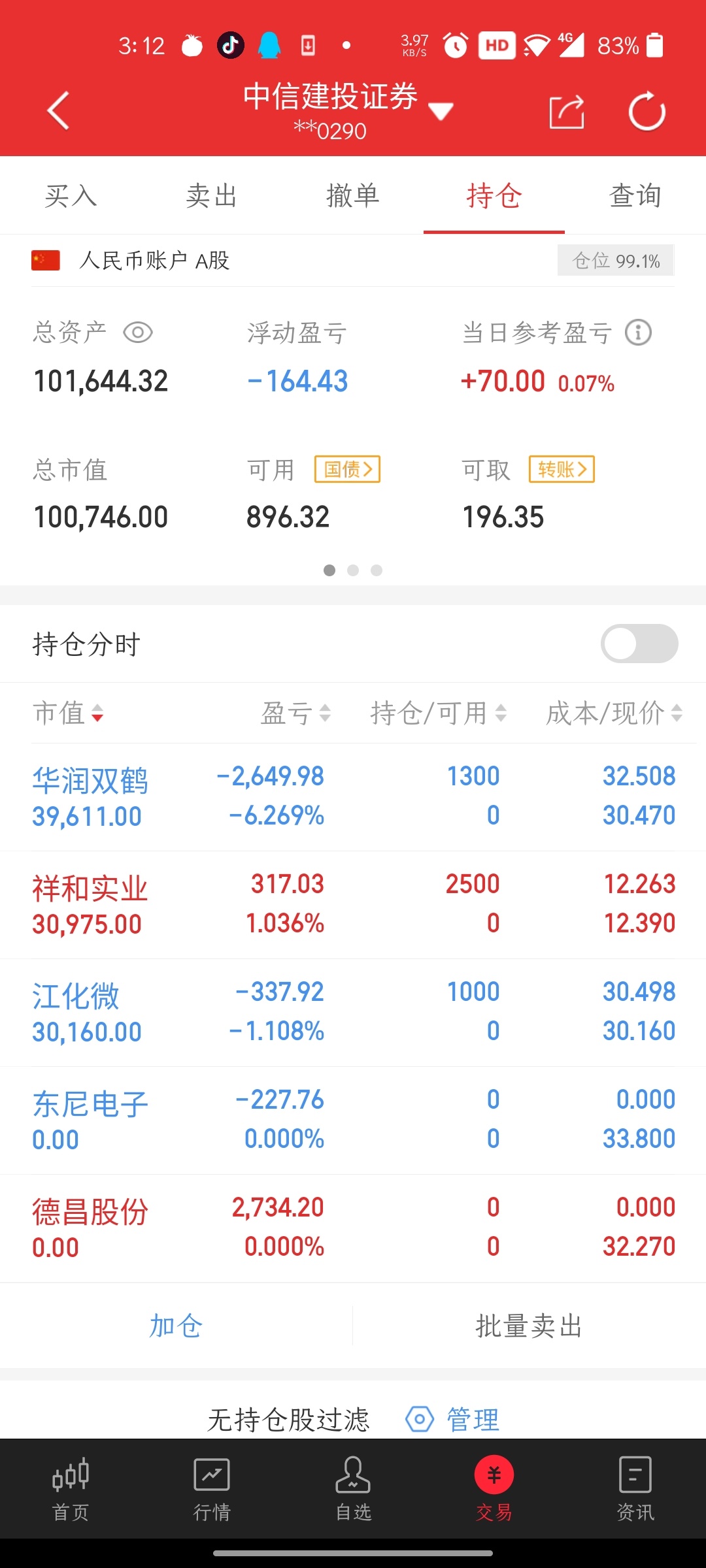Screen dimensions: 706x1568
Task: Switch to the 买入 tab
Action: [71, 195]
